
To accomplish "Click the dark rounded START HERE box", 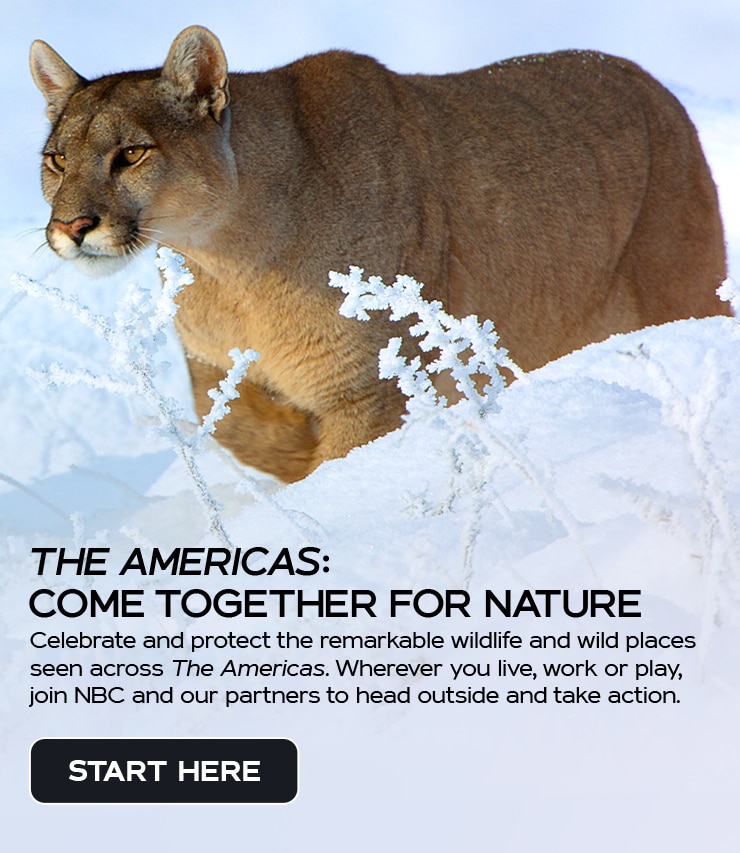I will pos(165,770).
